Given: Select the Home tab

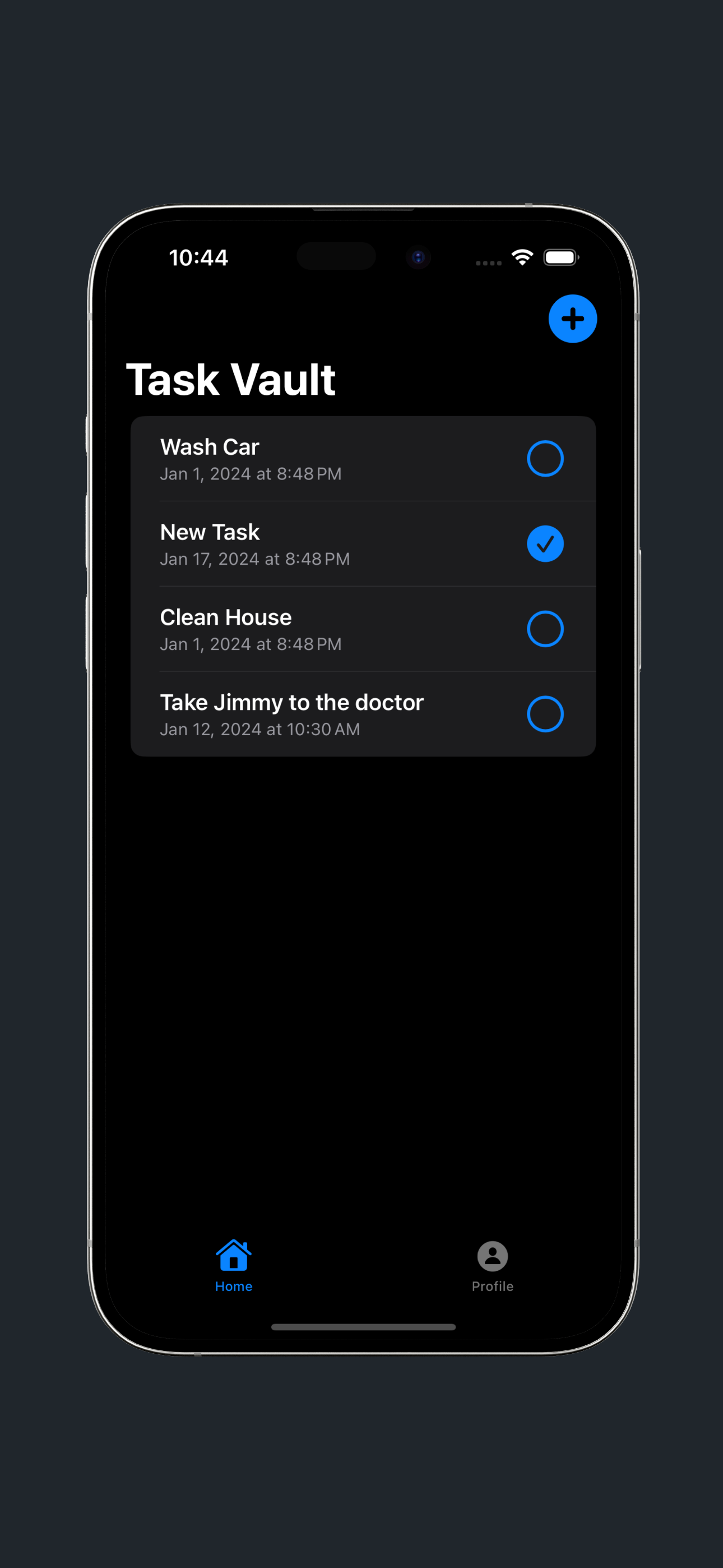Looking at the screenshot, I should (234, 1266).
